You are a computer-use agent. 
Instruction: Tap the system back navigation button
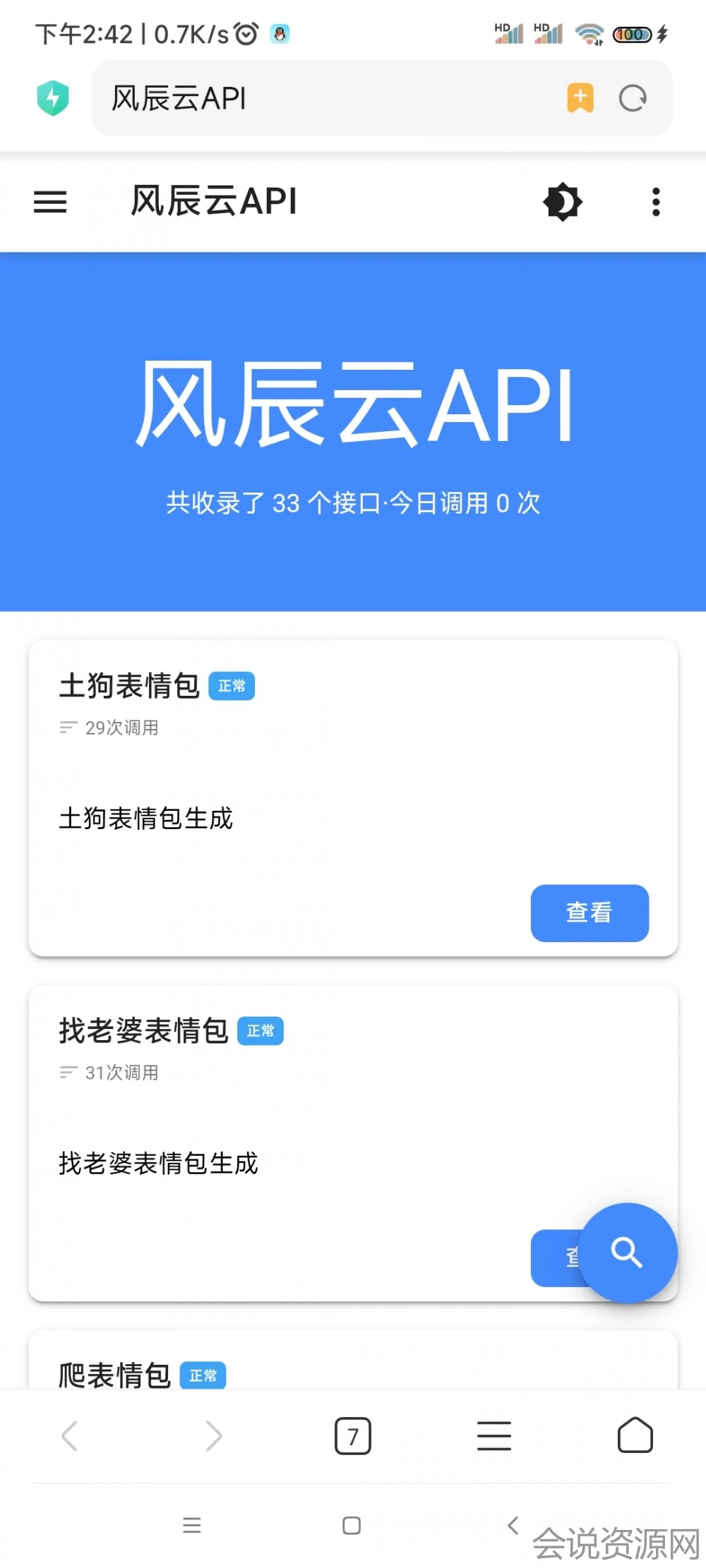click(513, 1525)
